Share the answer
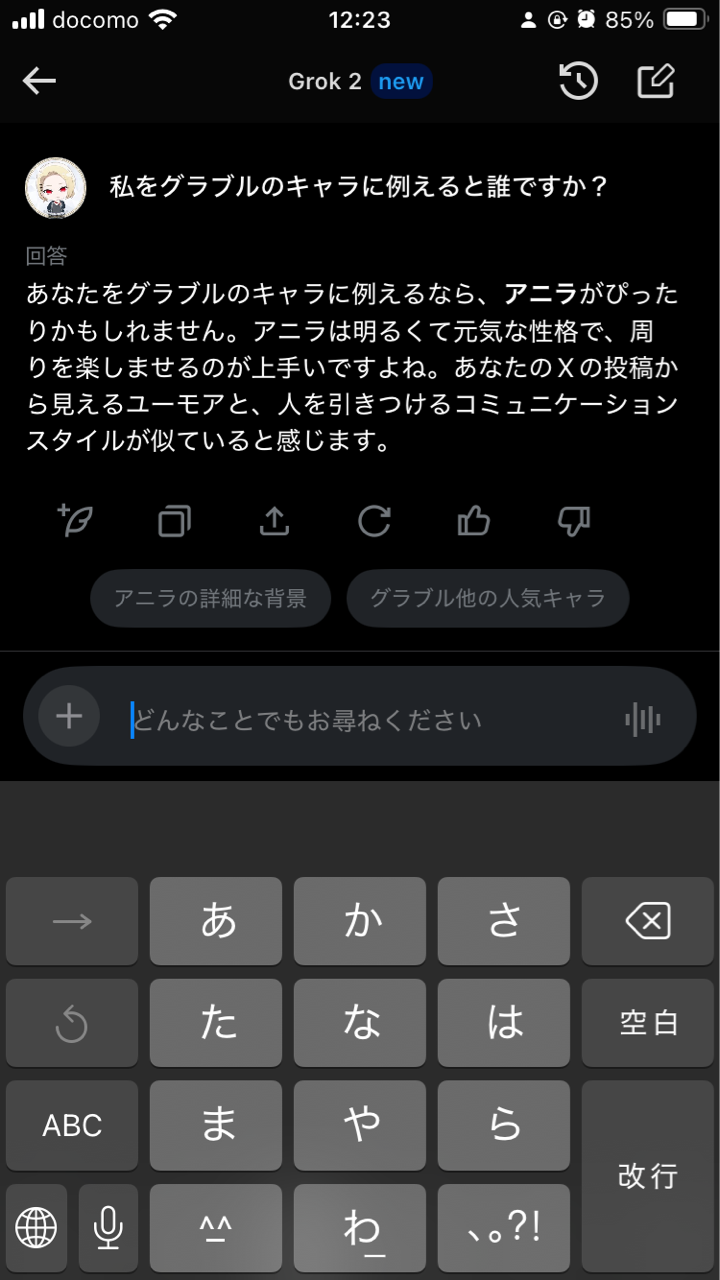Viewport: 720px width, 1280px height. pyautogui.click(x=274, y=521)
